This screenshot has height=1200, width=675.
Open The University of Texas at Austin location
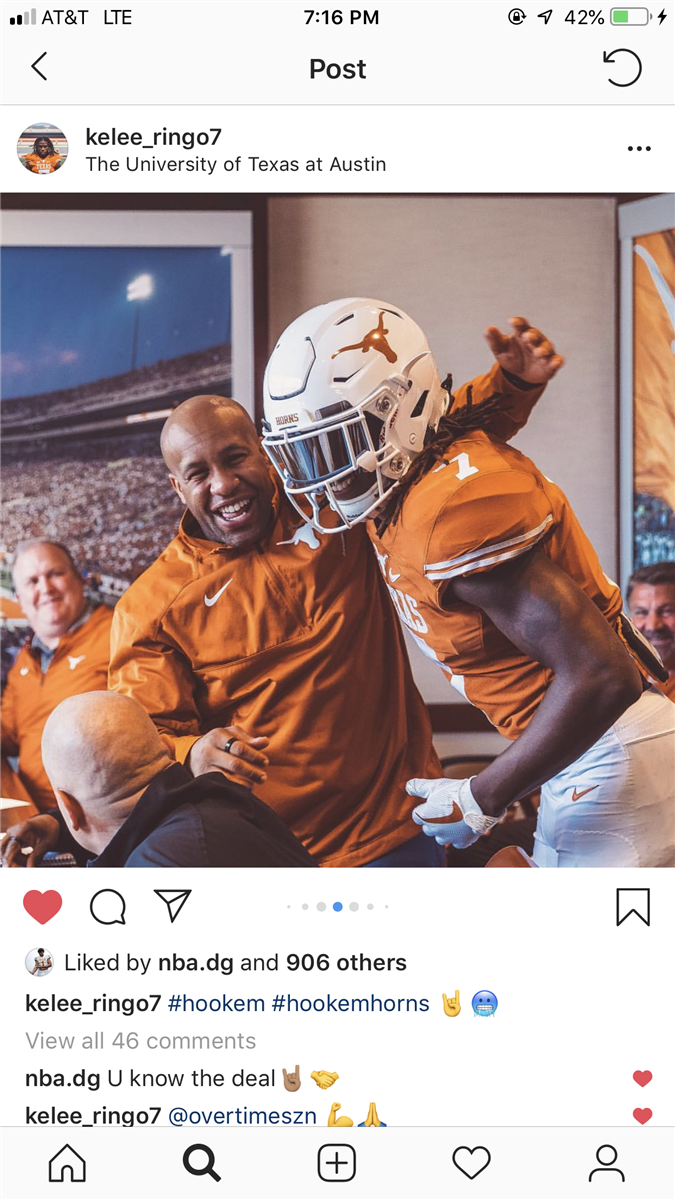(x=236, y=164)
